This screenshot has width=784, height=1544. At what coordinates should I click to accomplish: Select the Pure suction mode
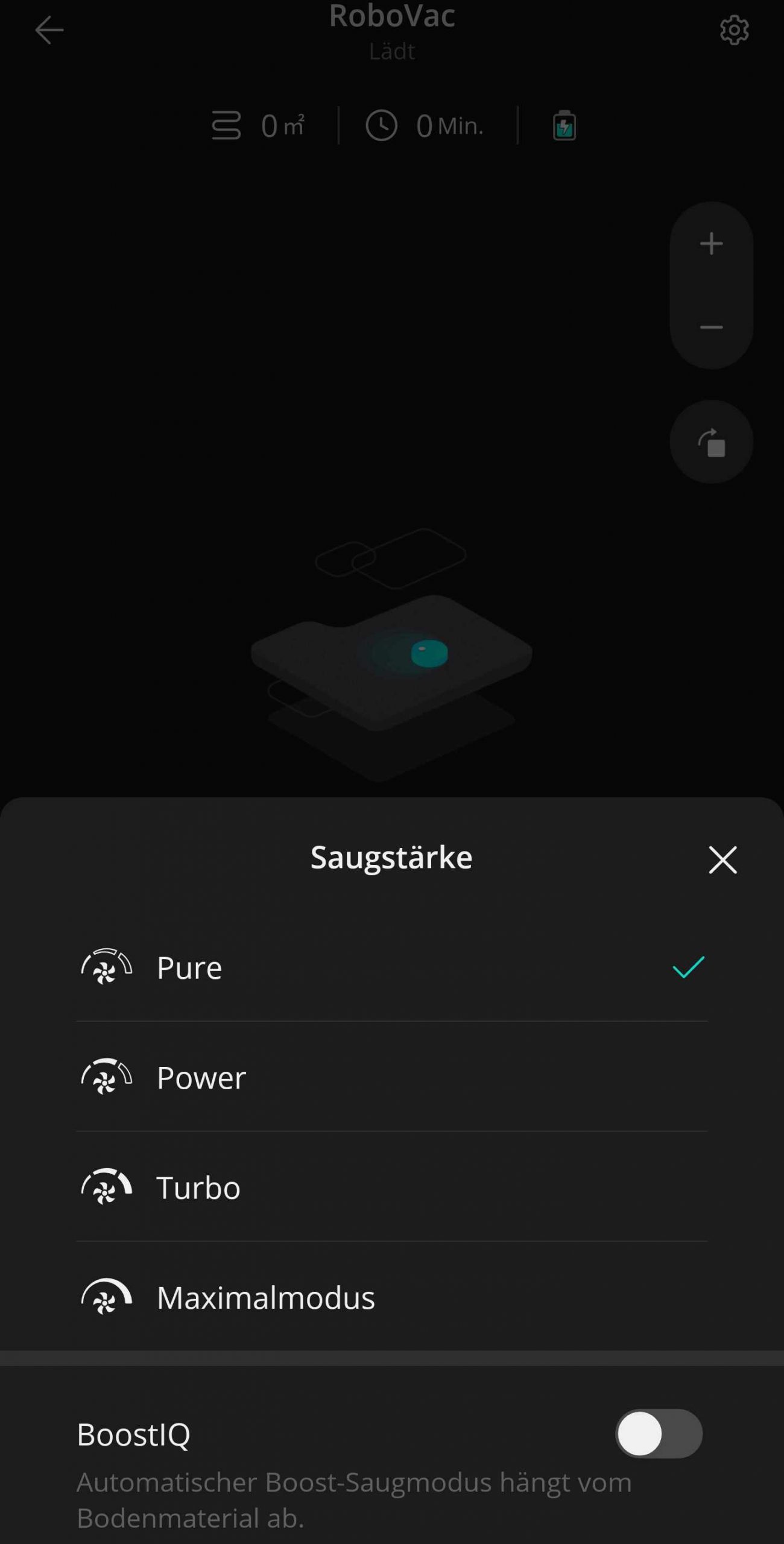pyautogui.click(x=391, y=967)
